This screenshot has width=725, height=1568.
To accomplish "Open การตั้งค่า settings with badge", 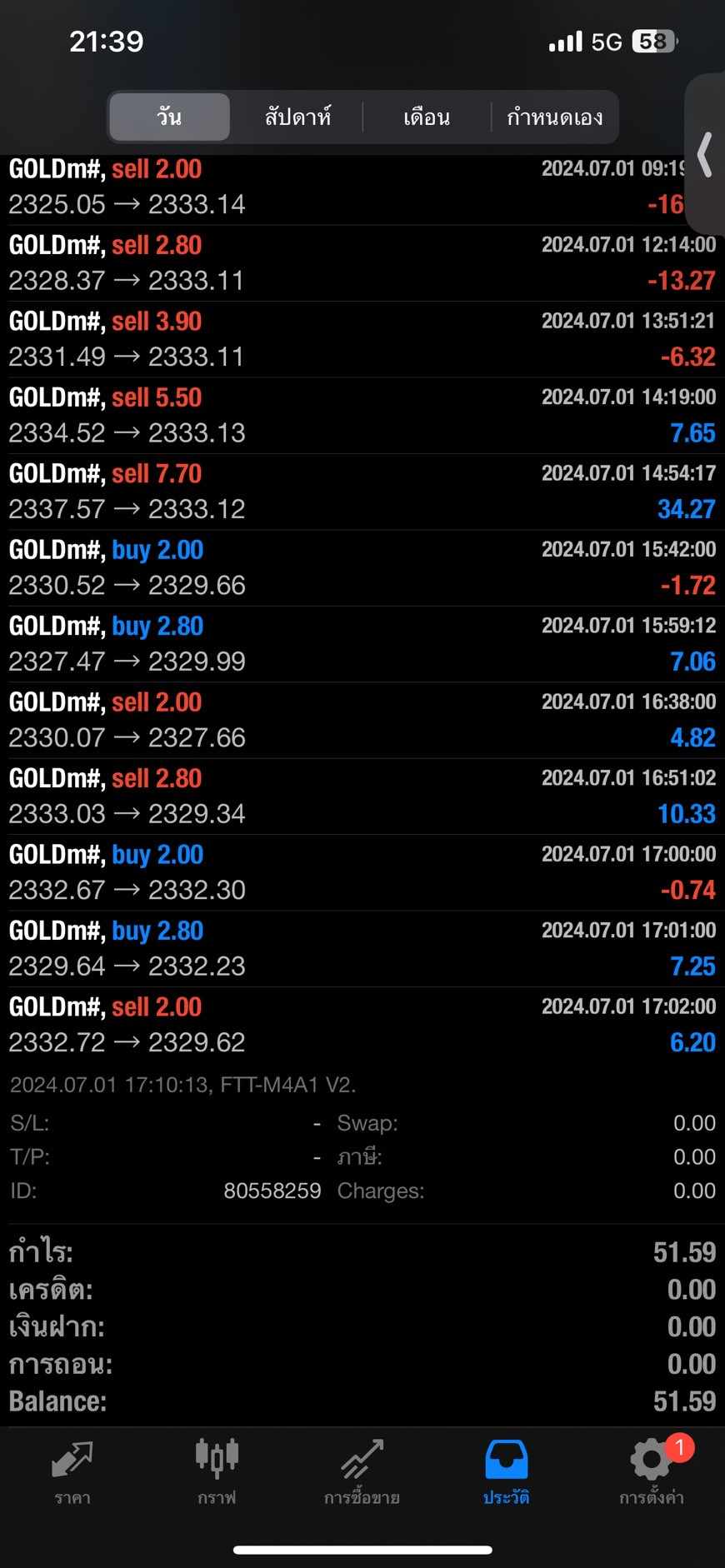I will [x=652, y=1473].
